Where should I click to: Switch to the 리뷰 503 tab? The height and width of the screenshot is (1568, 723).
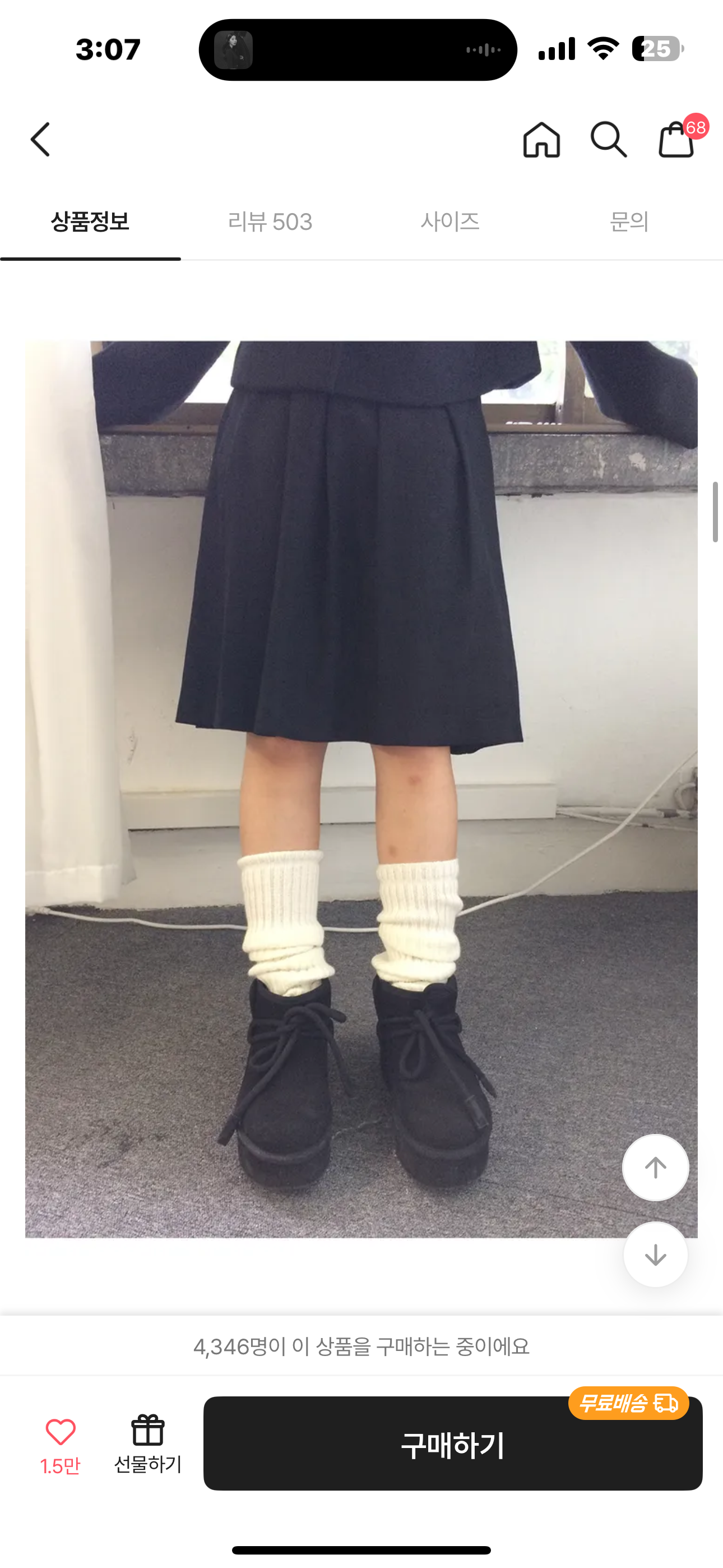[270, 222]
